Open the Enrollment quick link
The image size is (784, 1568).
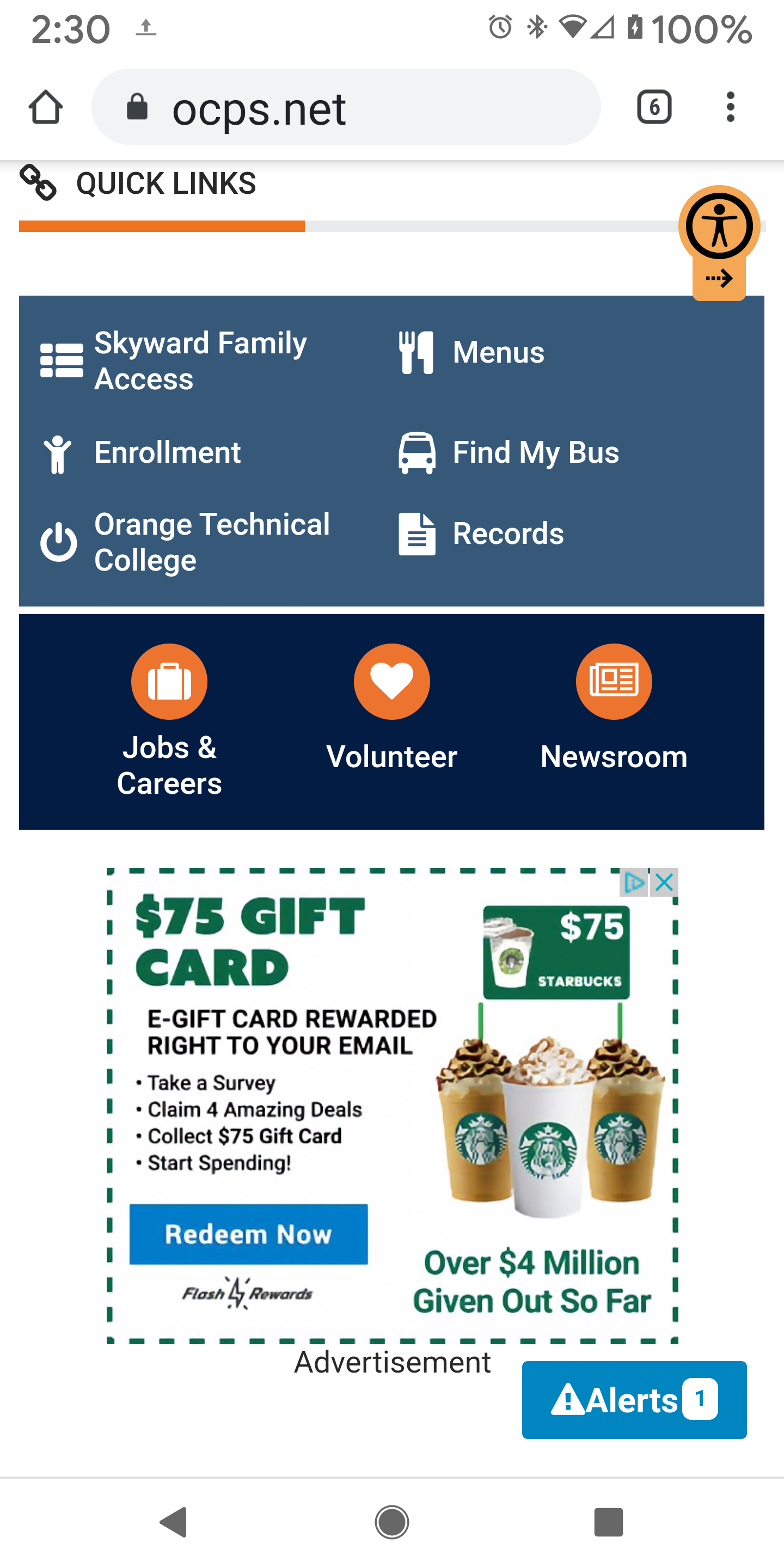pos(142,453)
